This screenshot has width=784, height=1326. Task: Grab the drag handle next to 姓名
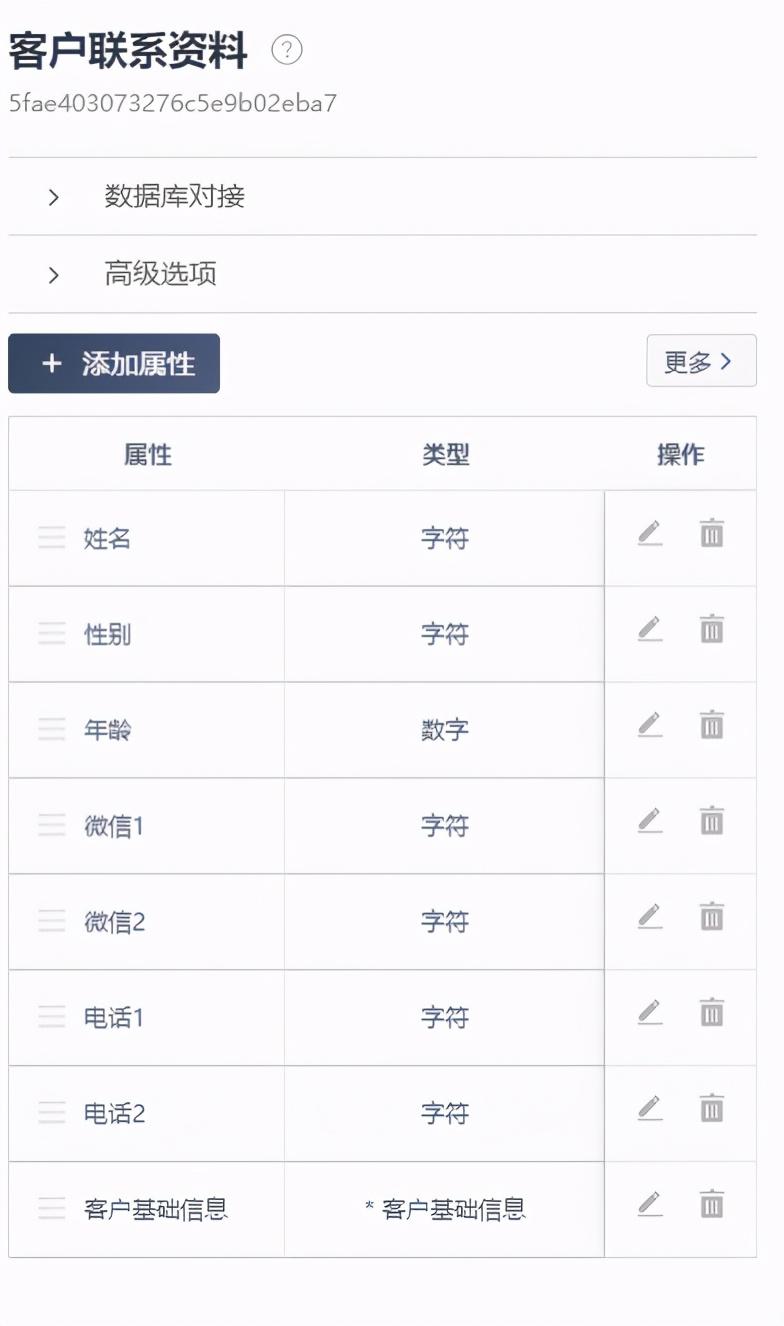pos(49,538)
